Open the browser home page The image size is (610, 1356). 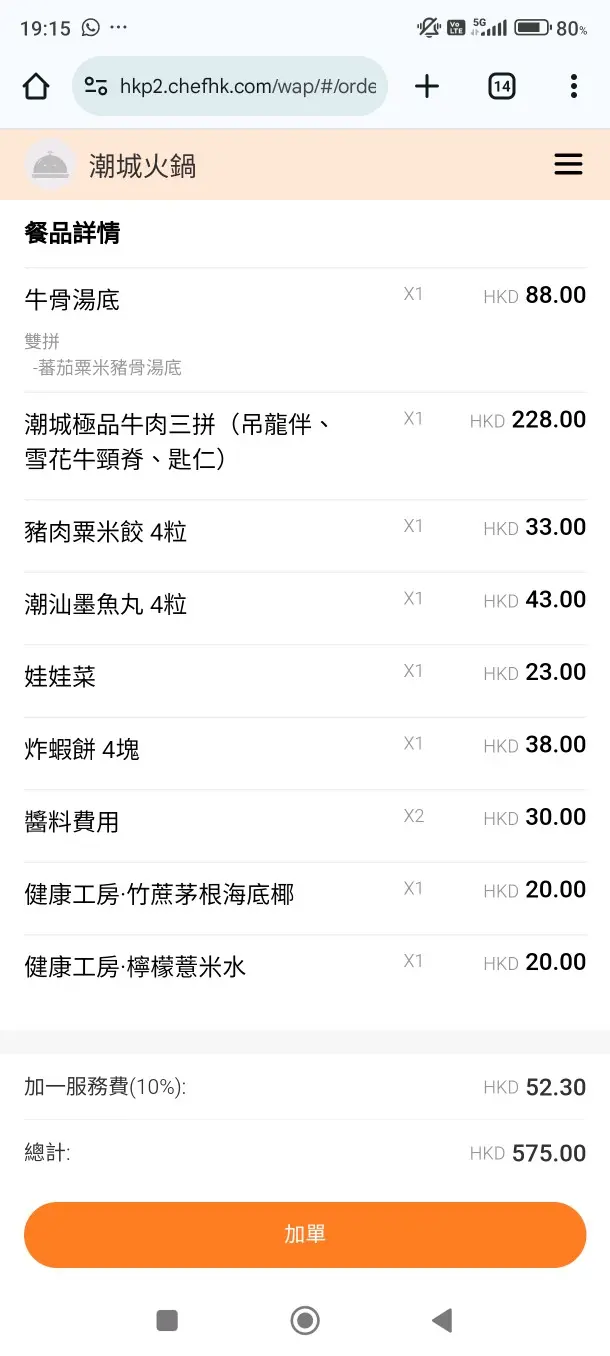coord(36,87)
